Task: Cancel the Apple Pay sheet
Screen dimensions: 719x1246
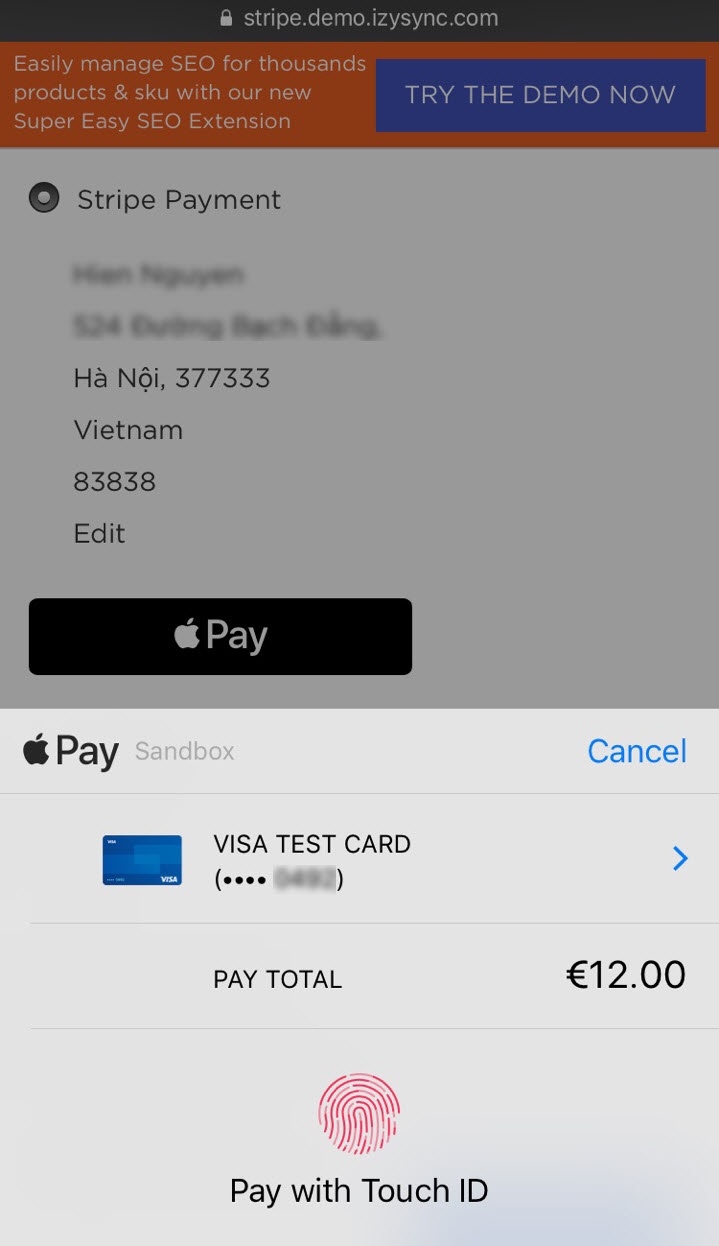Action: [636, 751]
